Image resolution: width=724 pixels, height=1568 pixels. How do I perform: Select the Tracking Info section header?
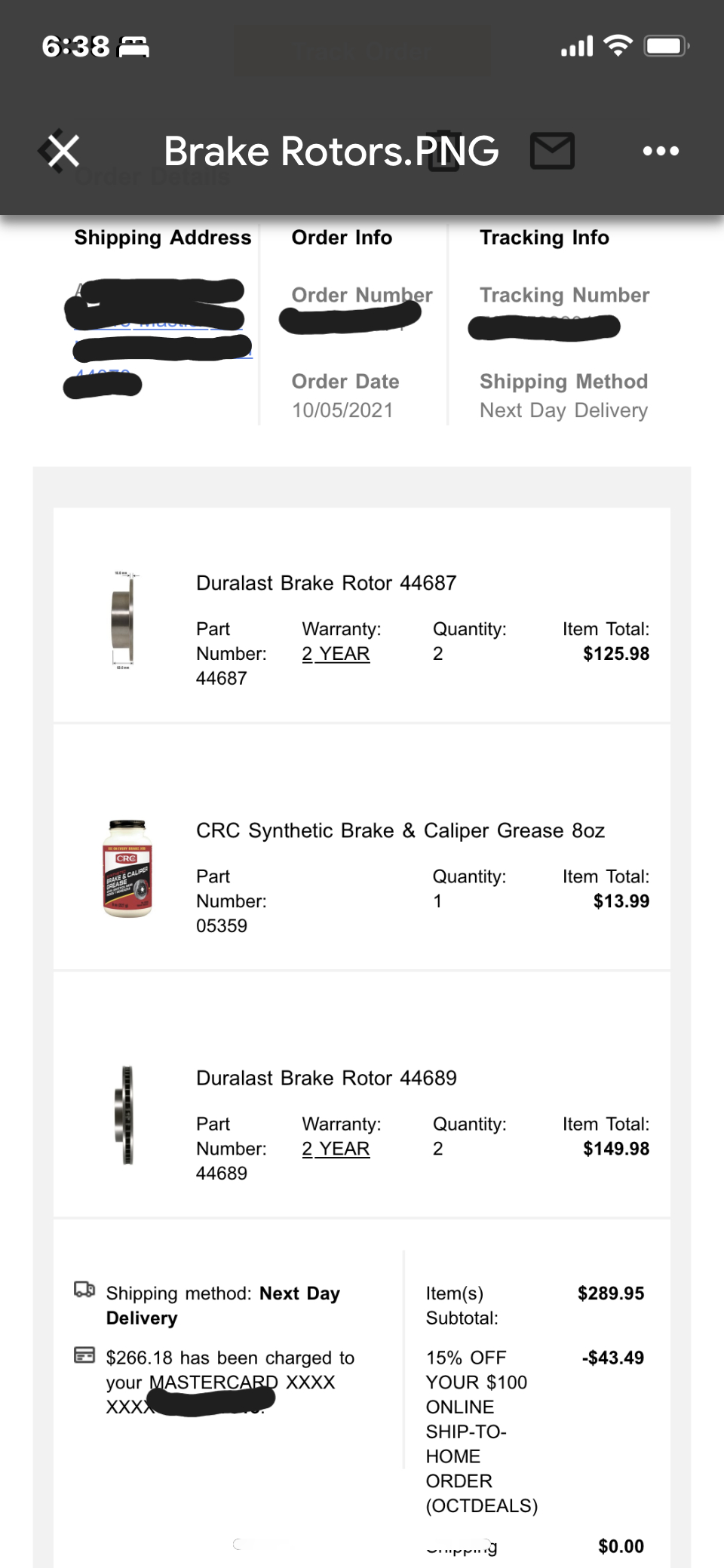[544, 237]
